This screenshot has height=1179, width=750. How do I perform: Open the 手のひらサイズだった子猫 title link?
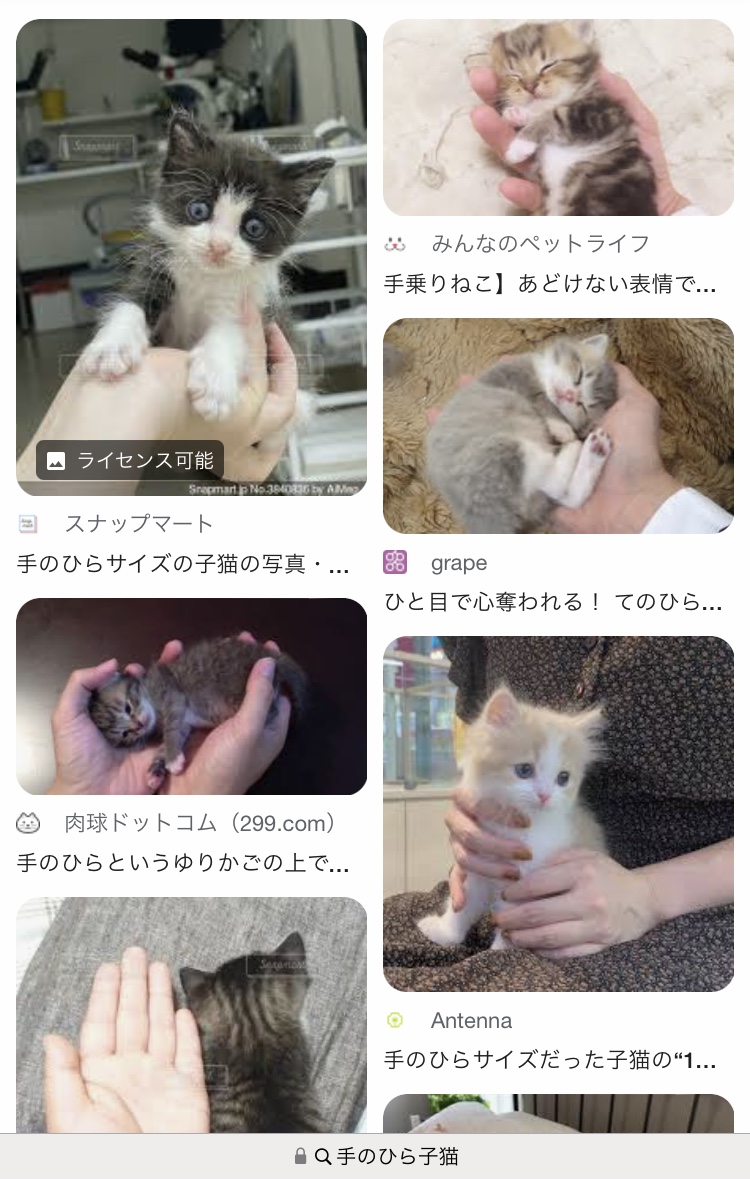click(550, 1060)
